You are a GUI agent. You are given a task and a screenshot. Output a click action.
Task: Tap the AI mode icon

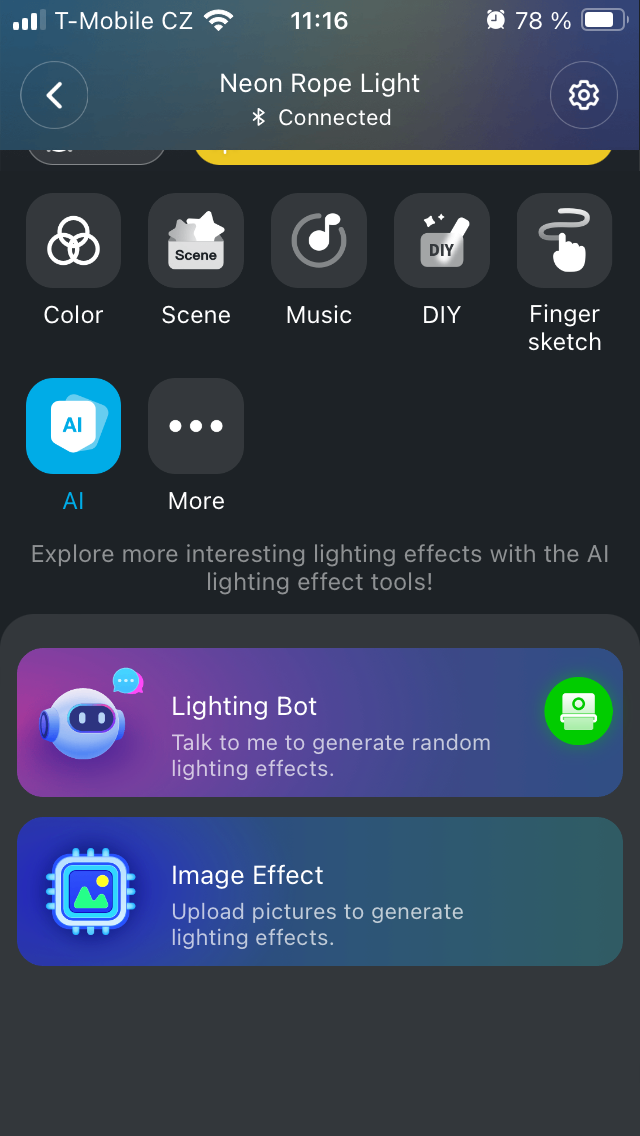73,426
